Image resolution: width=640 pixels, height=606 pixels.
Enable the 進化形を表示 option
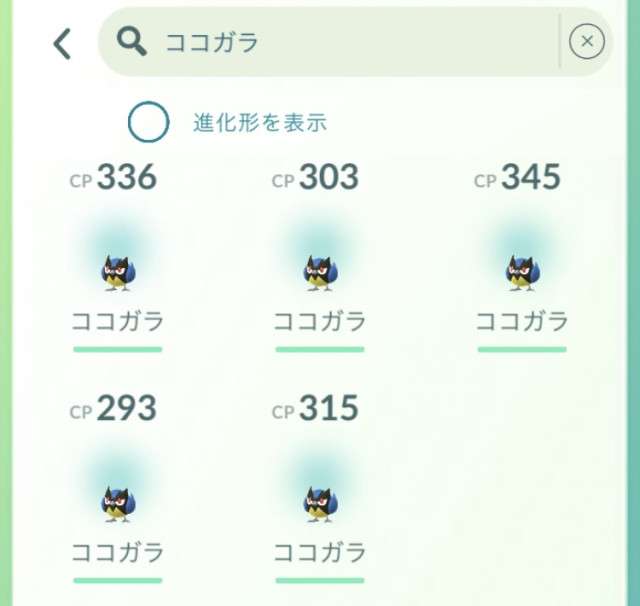click(149, 123)
